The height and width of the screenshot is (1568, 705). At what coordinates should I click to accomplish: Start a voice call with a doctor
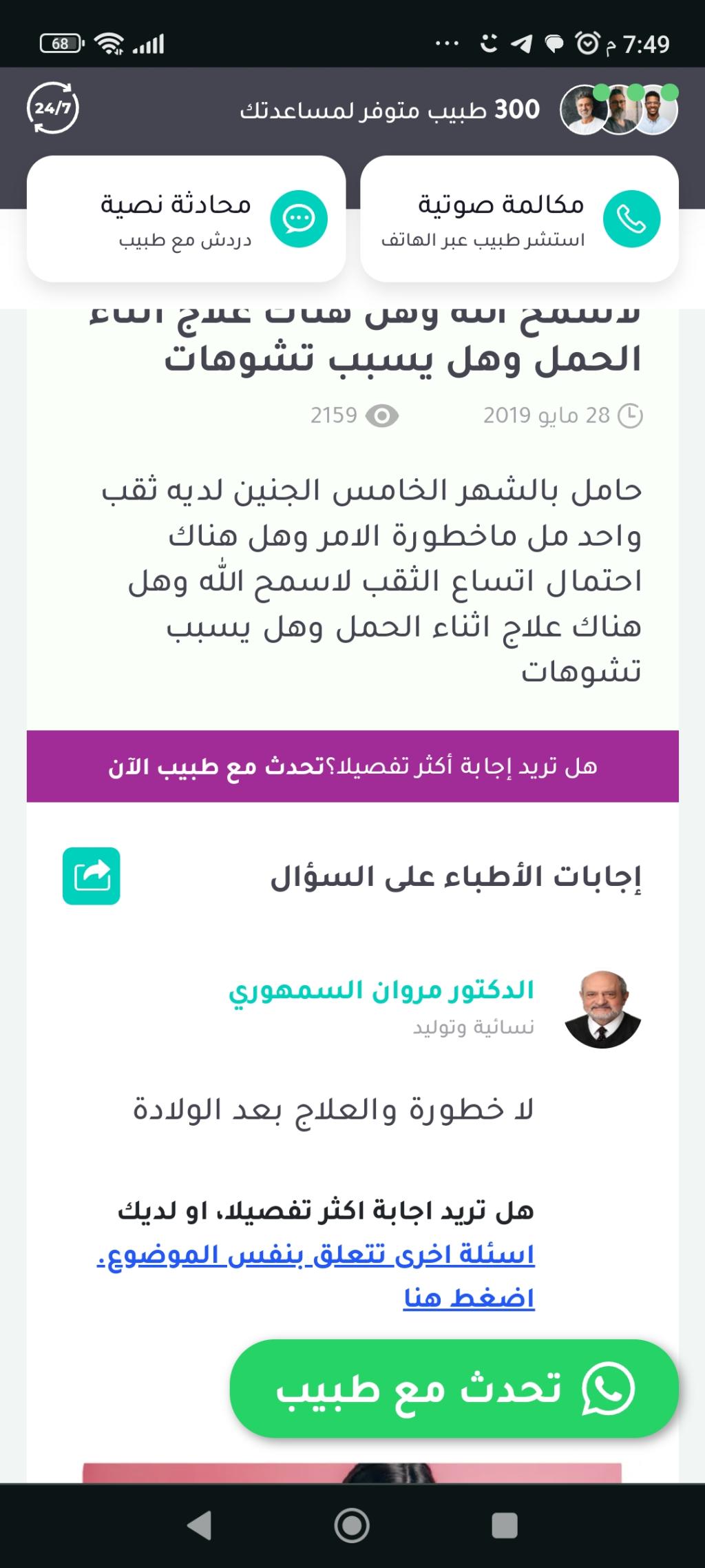(519, 219)
